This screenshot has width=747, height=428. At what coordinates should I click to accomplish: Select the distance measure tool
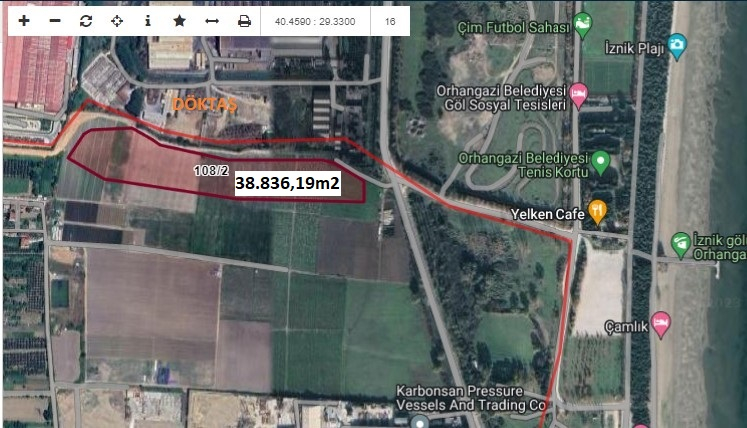click(x=211, y=21)
